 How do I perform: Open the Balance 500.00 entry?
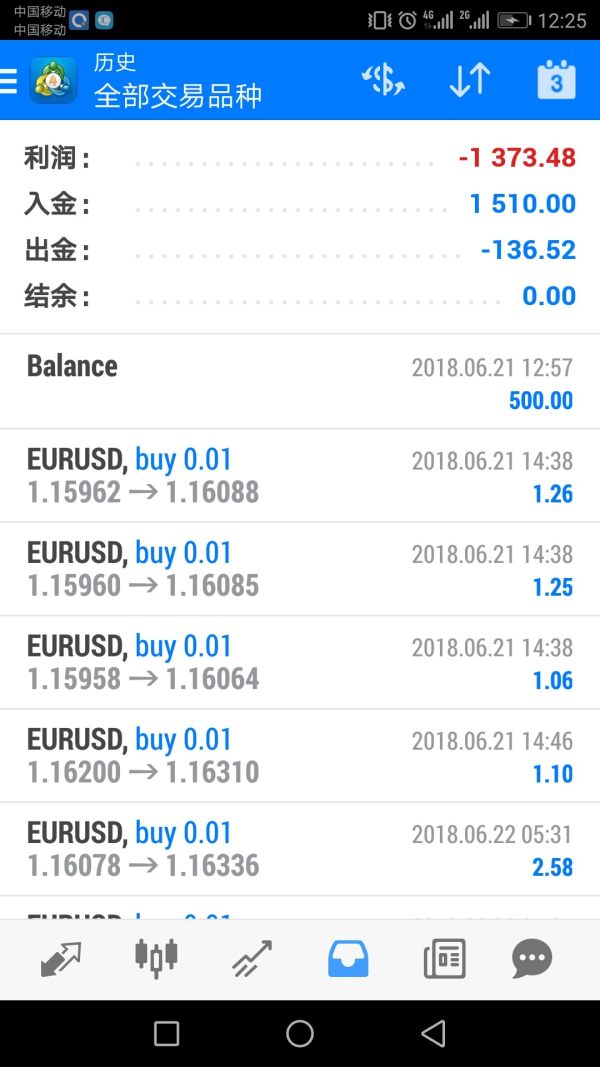[x=300, y=382]
